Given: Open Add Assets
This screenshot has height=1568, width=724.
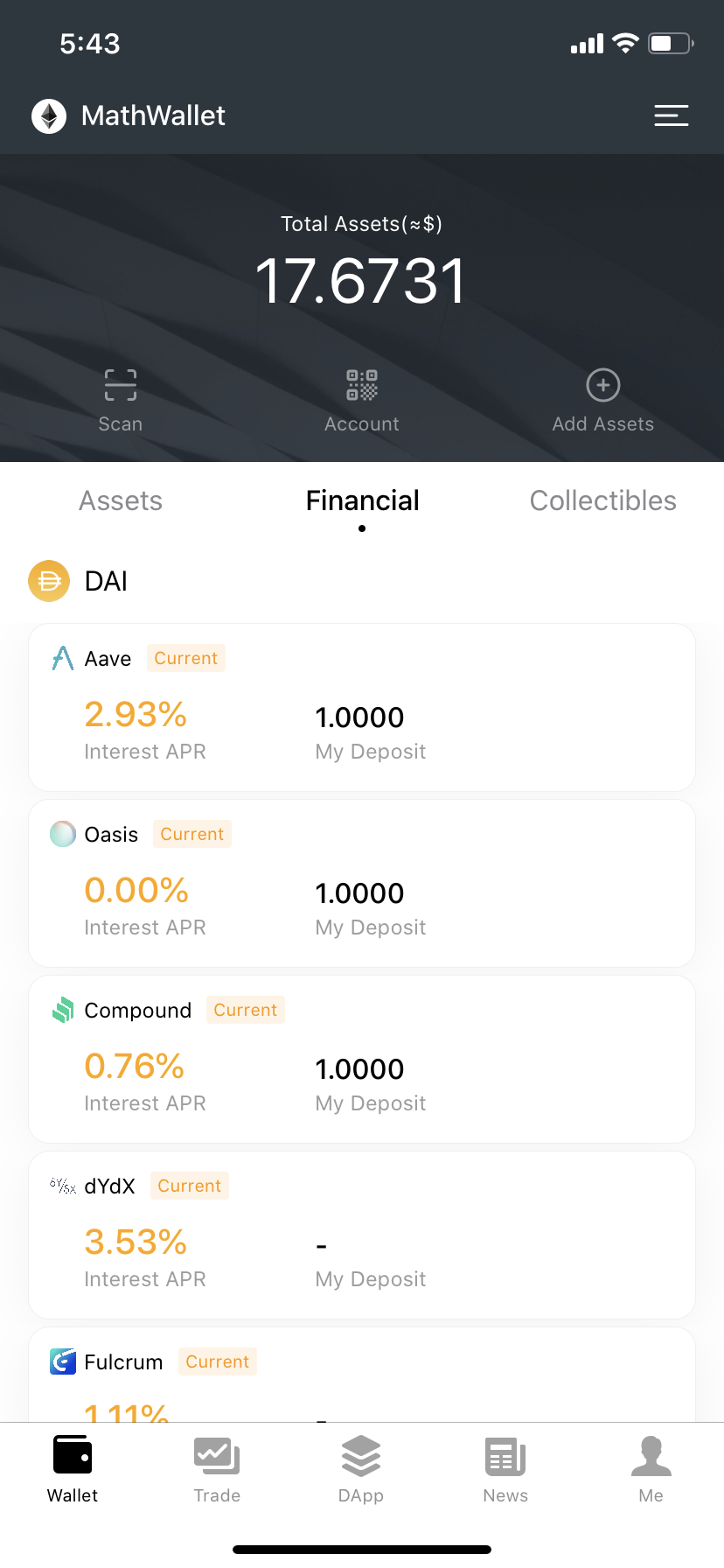Looking at the screenshot, I should click(x=602, y=385).
